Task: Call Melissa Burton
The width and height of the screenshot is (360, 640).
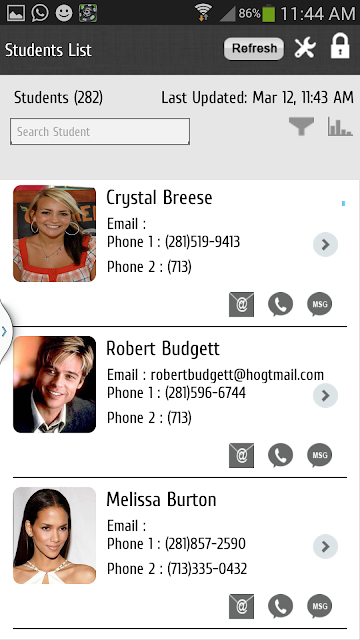Action: (x=280, y=607)
